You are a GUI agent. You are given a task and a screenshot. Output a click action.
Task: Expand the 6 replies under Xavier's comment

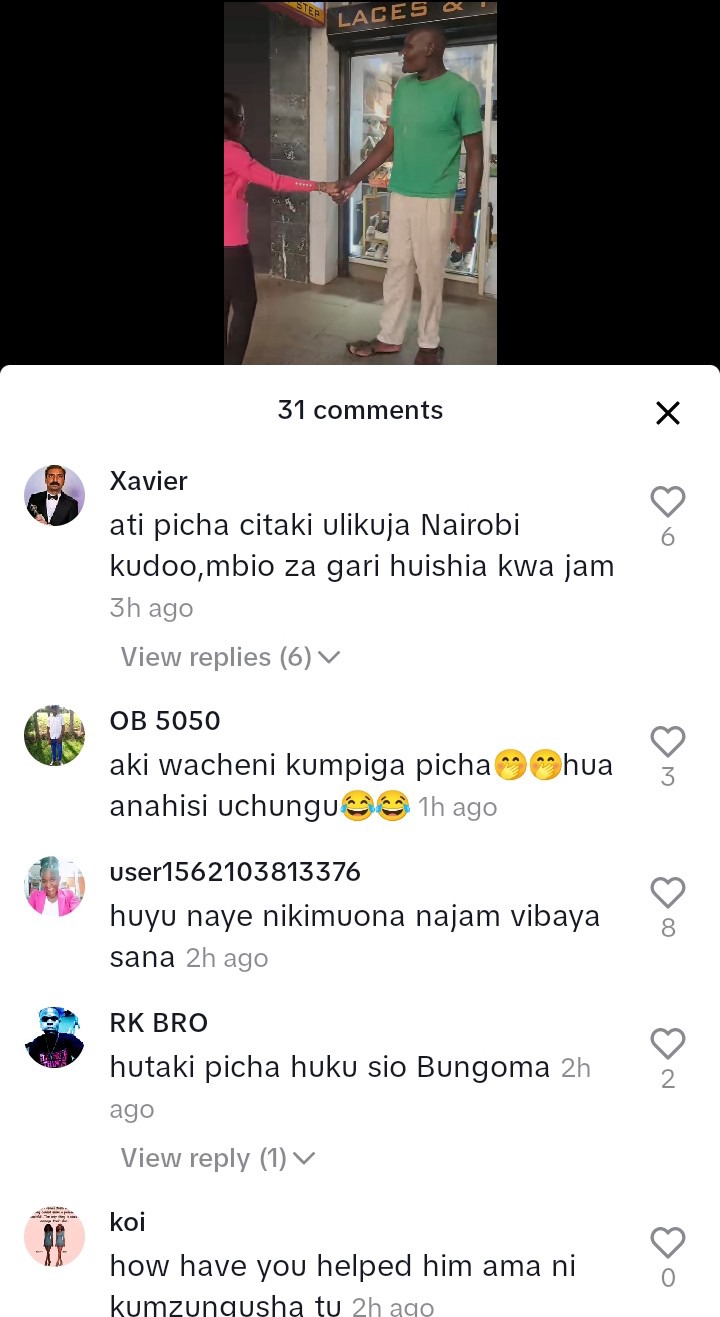pyautogui.click(x=230, y=657)
